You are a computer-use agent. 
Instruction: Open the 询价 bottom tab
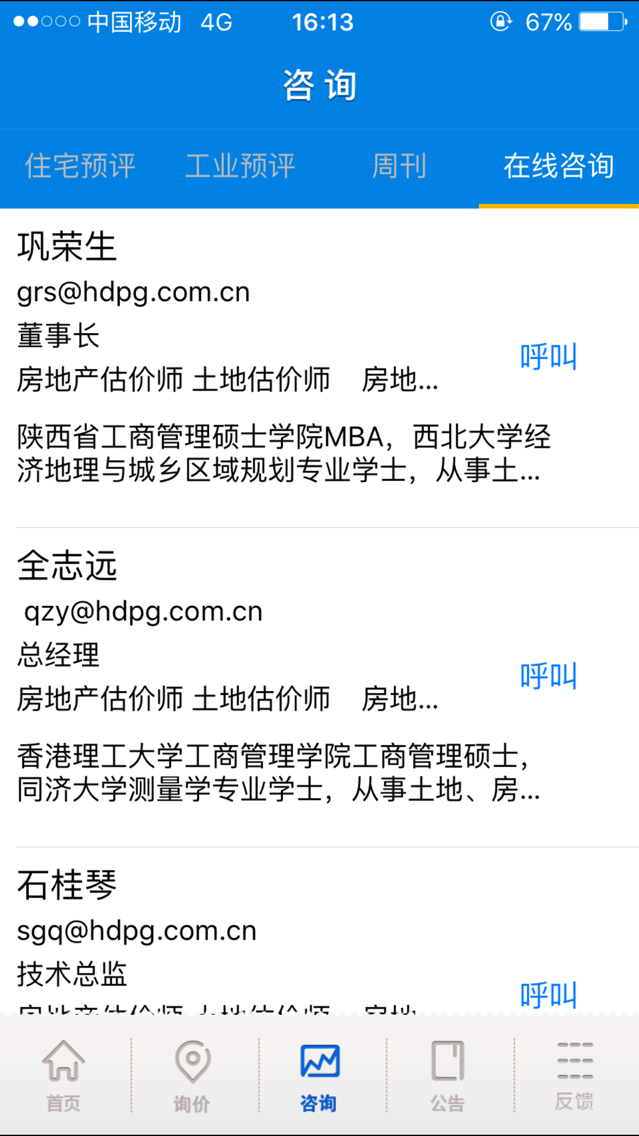192,1076
